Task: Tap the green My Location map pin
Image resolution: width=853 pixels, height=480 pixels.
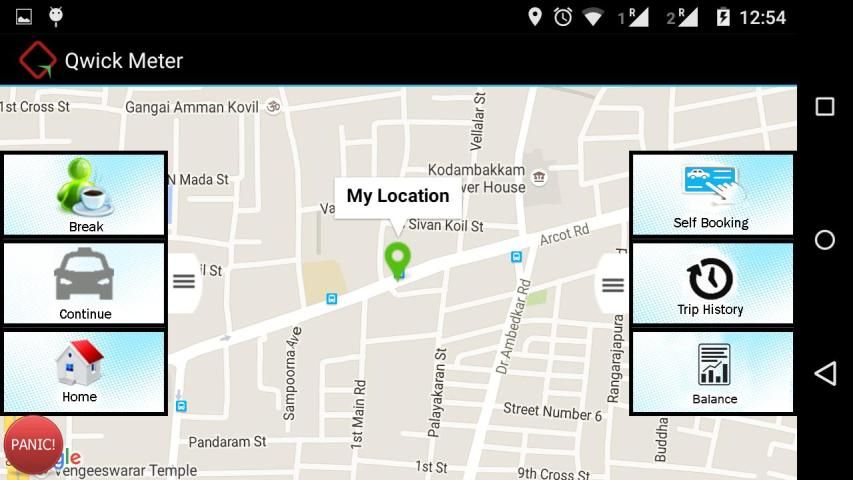Action: pos(398,259)
